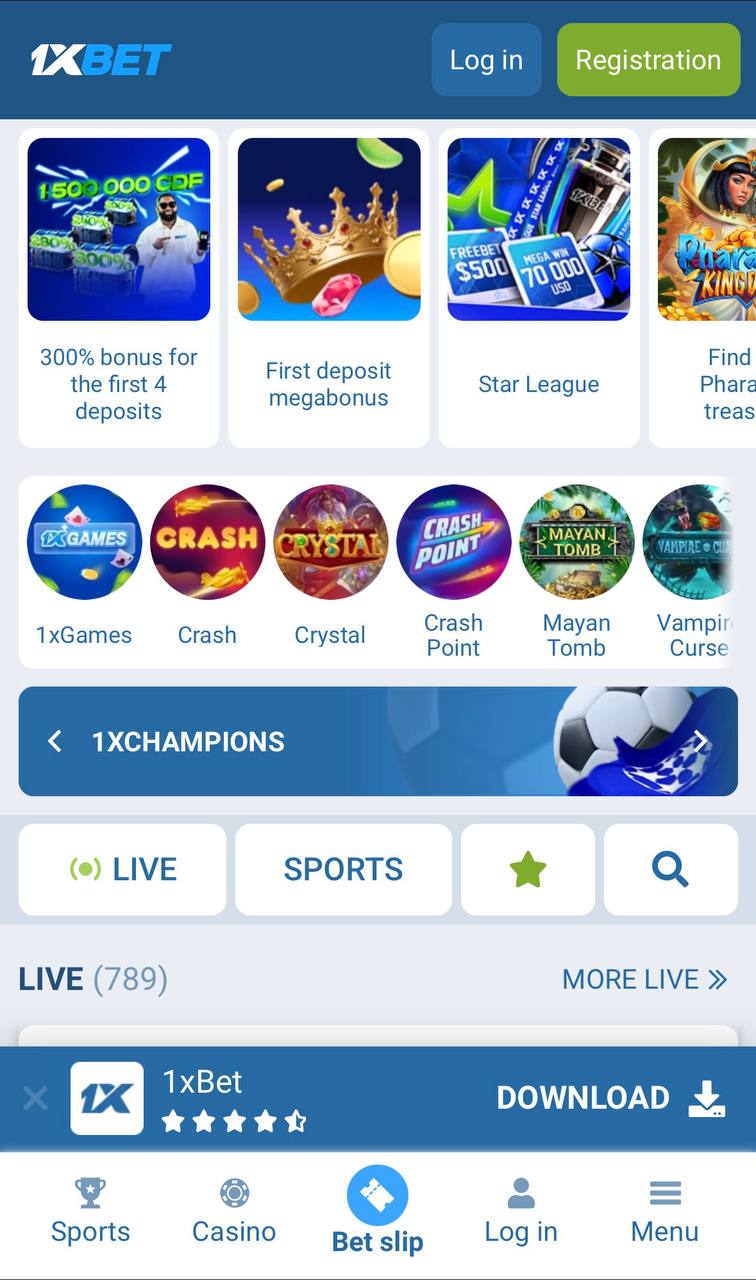Open Crash Point from the games carousel
The image size is (756, 1280).
click(x=454, y=542)
